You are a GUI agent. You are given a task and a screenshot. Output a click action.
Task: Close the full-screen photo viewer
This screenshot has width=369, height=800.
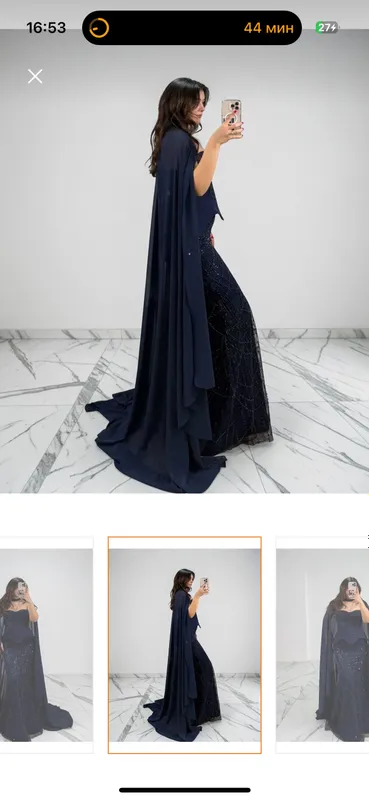coord(35,77)
